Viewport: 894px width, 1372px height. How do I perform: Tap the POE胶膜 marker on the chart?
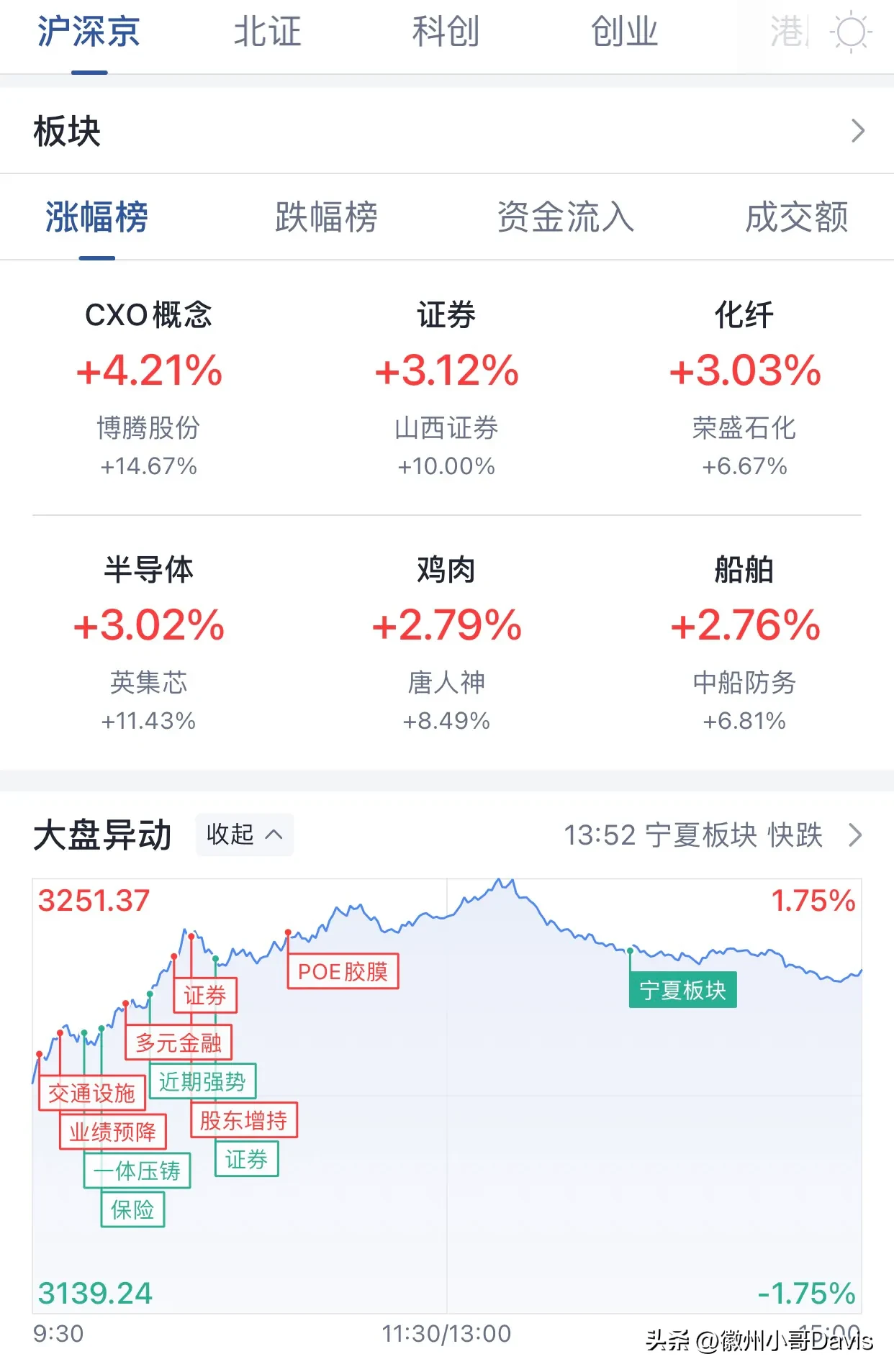point(343,972)
